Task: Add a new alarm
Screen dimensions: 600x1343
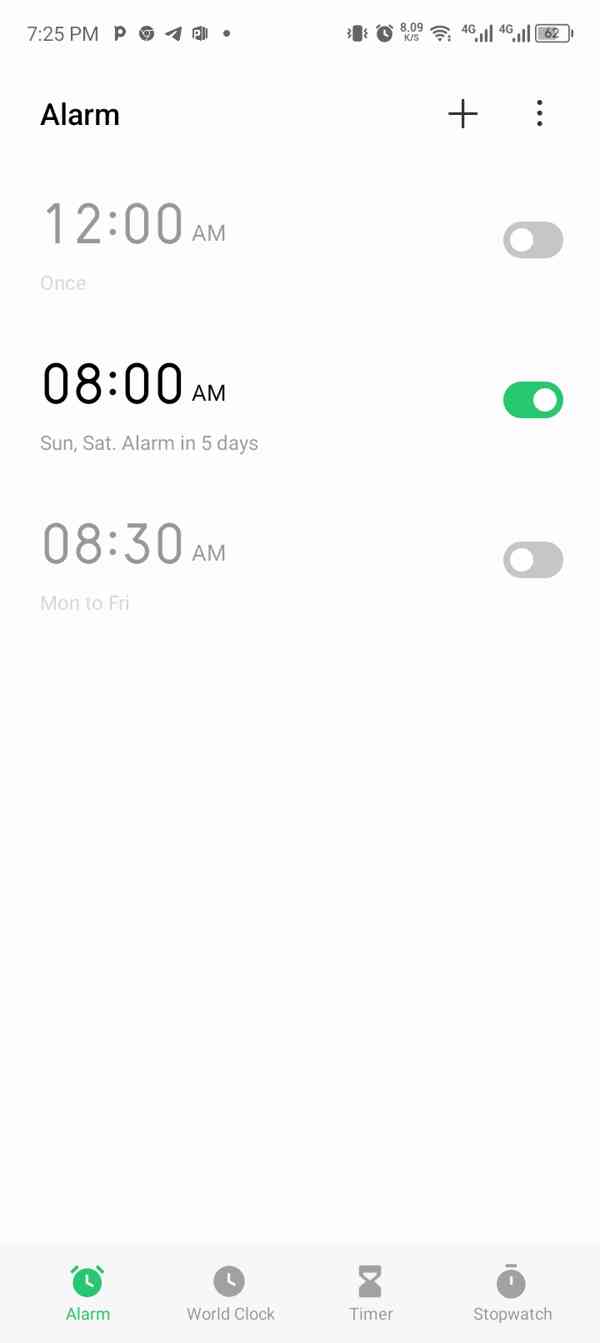Action: click(x=463, y=114)
